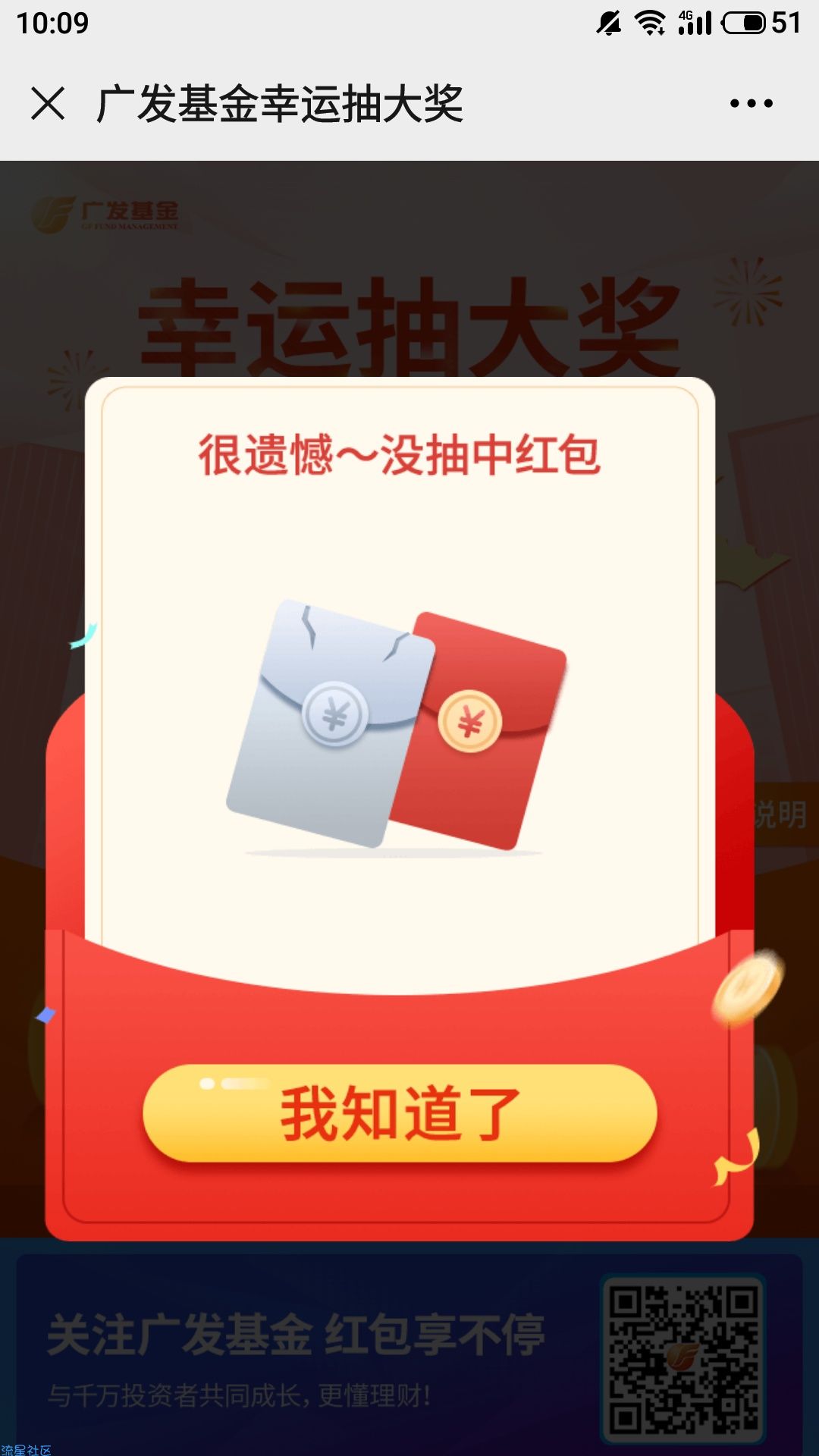The height and width of the screenshot is (1456, 819).
Task: Close the lucky draw webpage
Action: (x=48, y=104)
